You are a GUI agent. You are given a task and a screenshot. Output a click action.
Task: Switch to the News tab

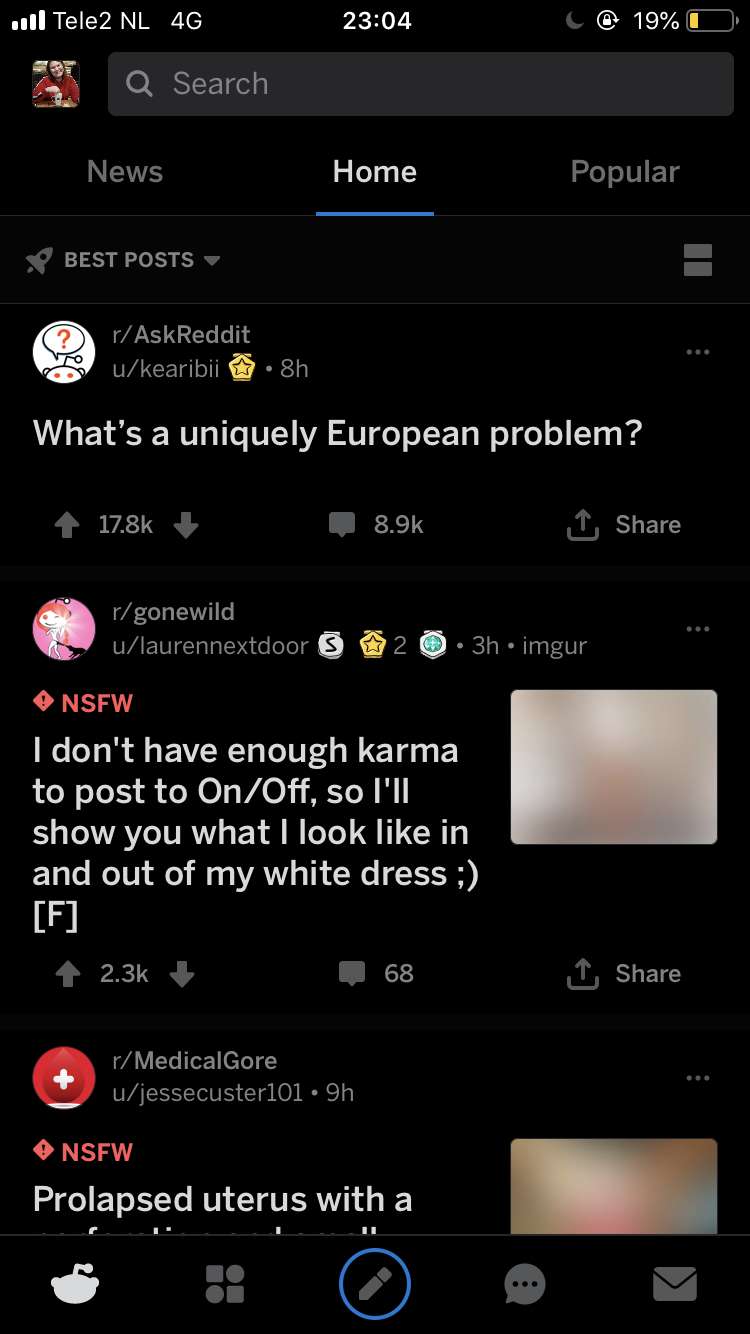point(125,172)
